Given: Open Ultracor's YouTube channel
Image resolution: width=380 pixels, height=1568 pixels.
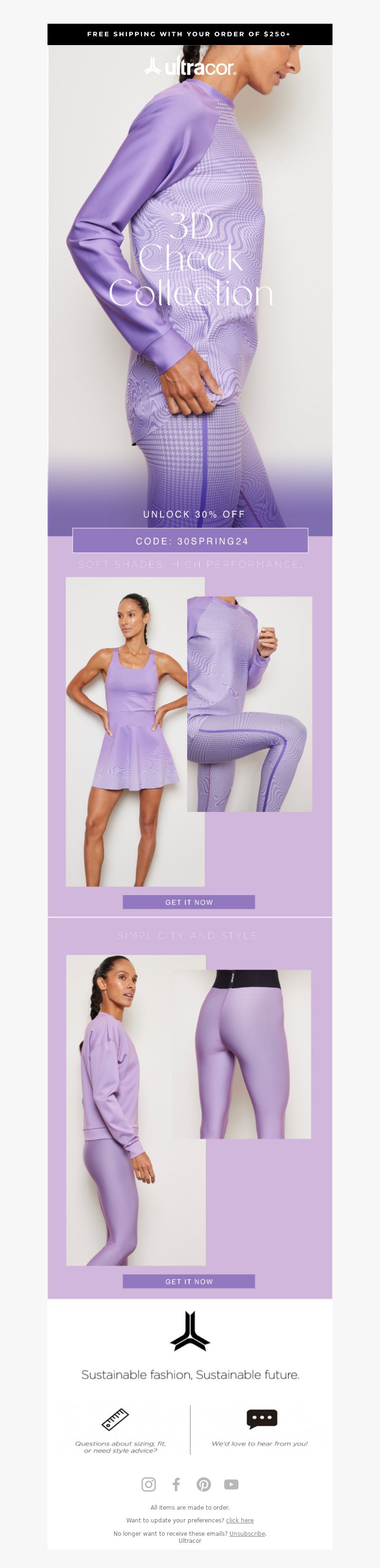Looking at the screenshot, I should (x=231, y=1484).
